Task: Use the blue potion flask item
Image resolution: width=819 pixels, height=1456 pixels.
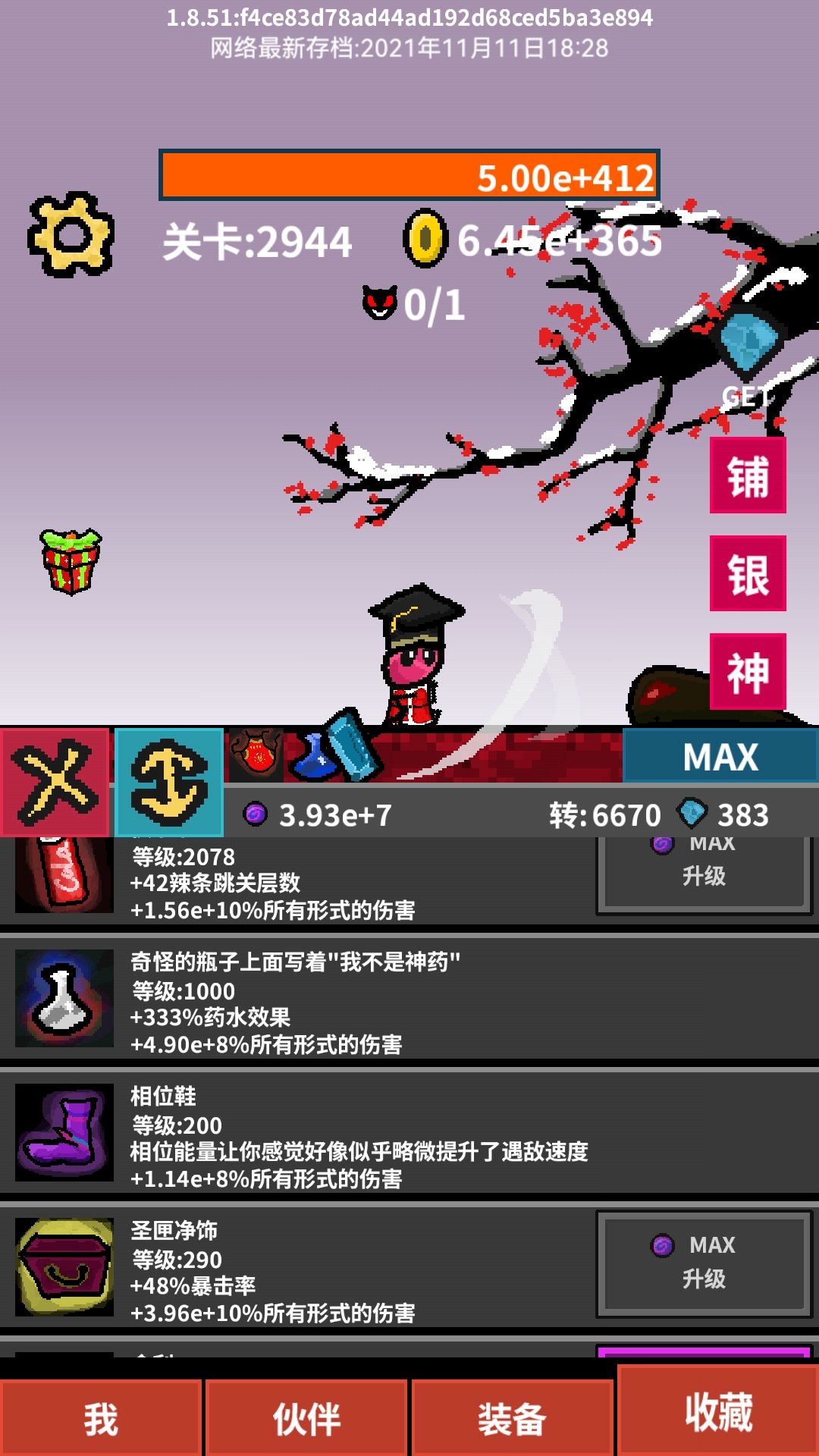Action: click(x=312, y=756)
